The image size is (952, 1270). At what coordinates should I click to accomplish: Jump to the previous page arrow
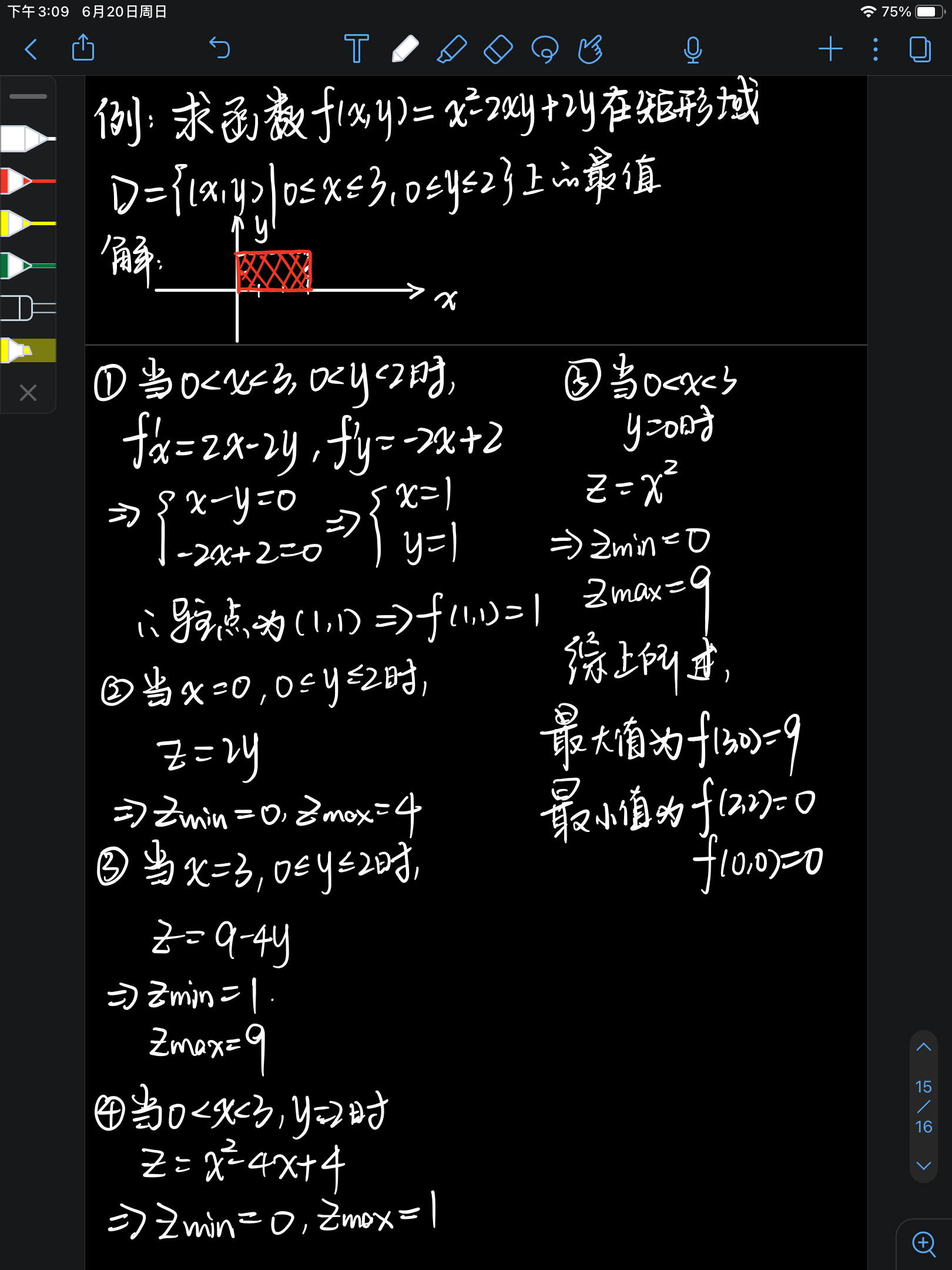(924, 1047)
